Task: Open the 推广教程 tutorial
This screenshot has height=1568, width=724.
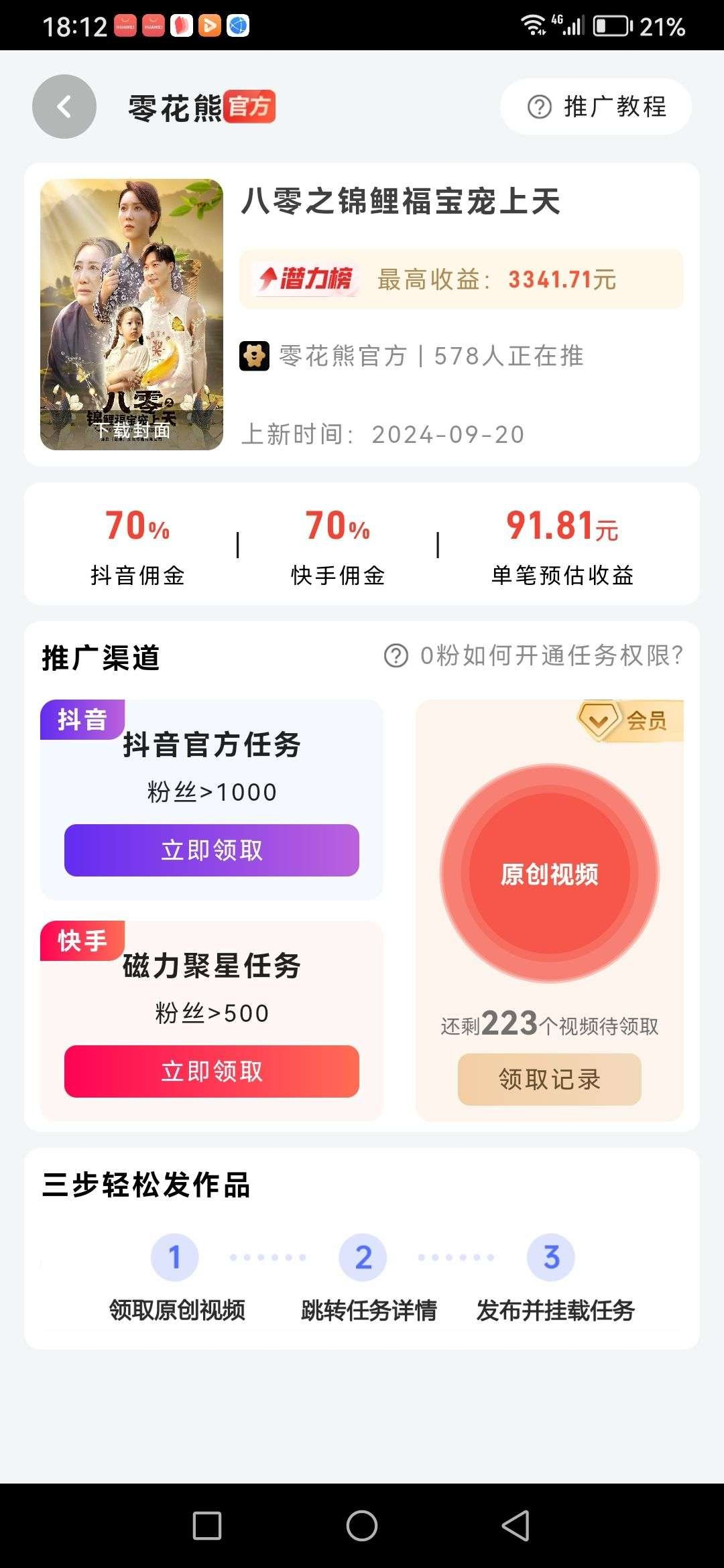Action: point(596,107)
